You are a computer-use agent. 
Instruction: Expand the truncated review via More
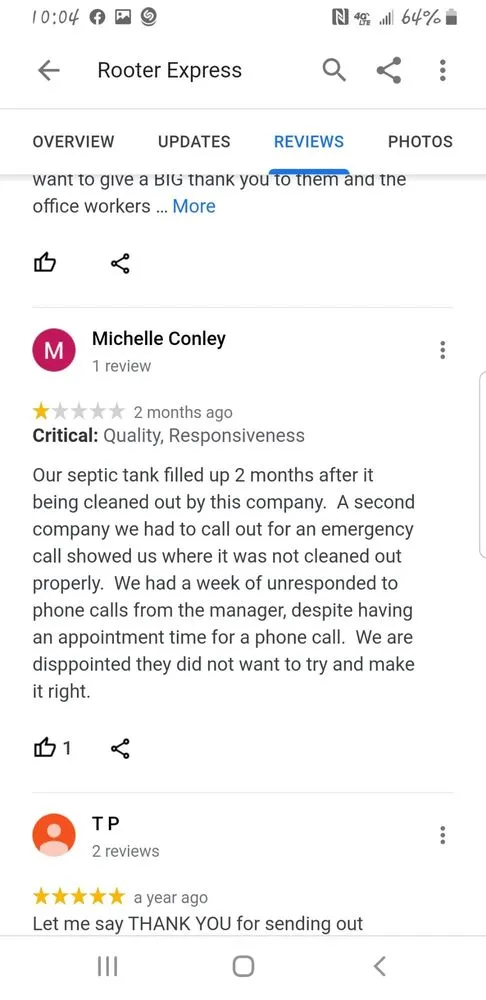pos(194,206)
